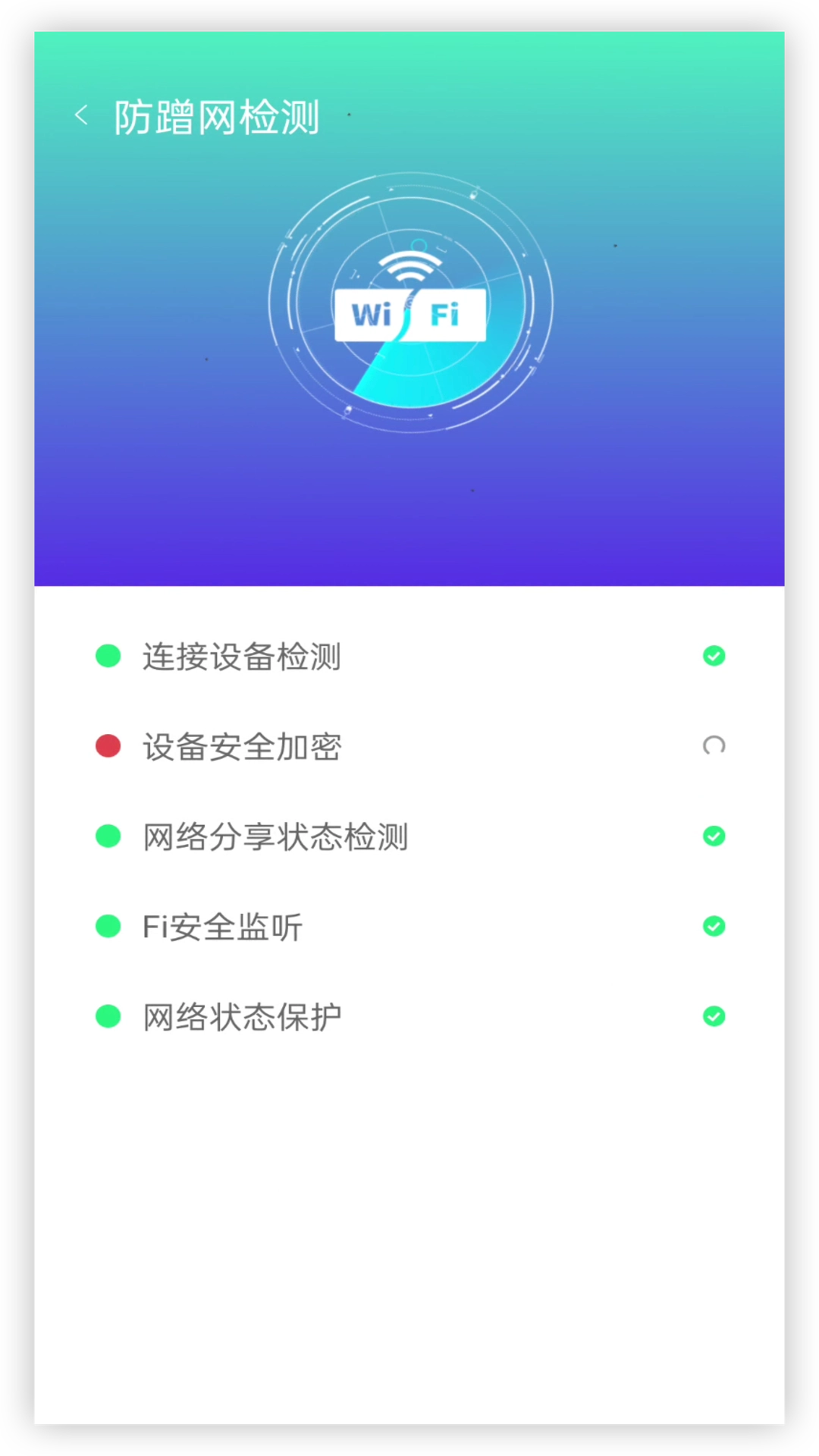Click the red dot before 设备安全加密
819x1456 pixels.
click(108, 745)
